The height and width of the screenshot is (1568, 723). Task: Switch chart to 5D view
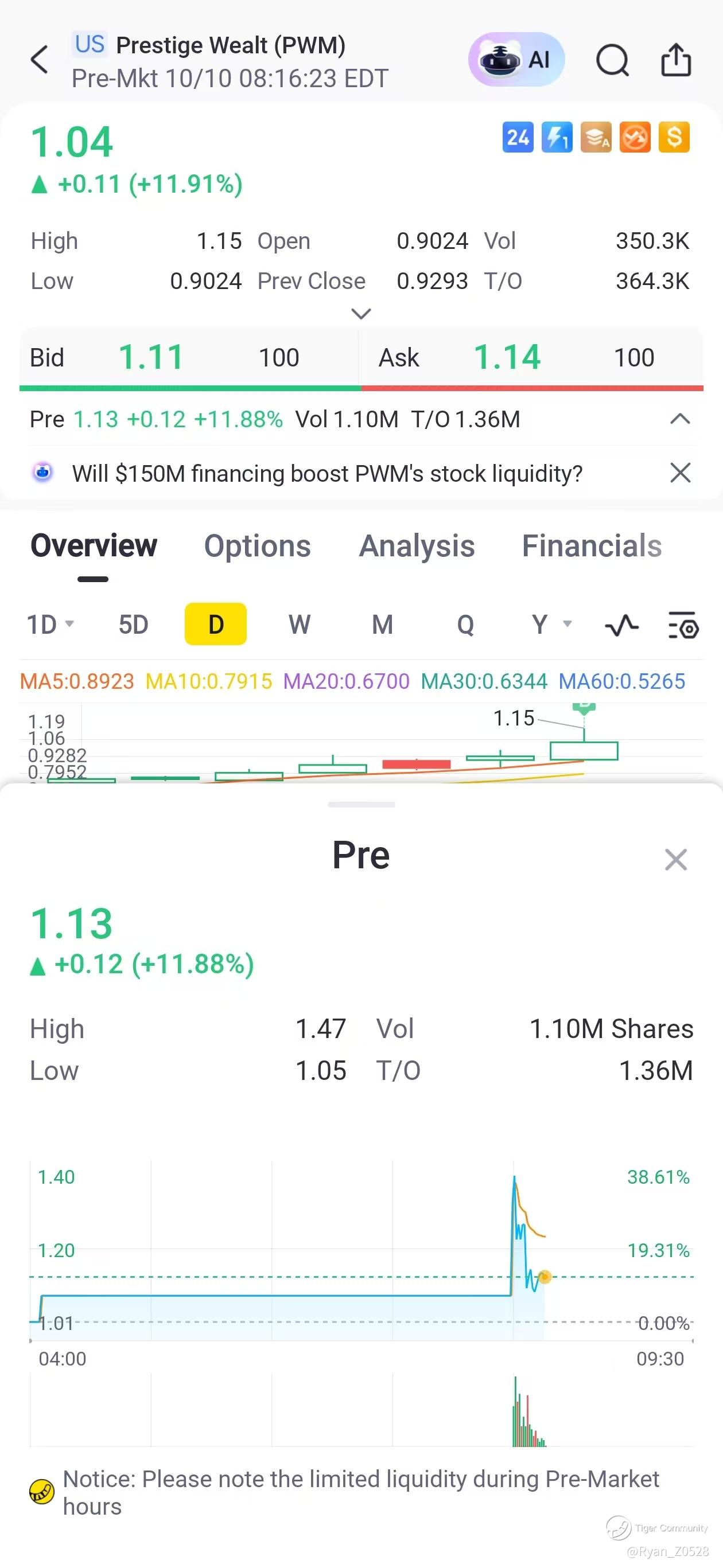click(x=133, y=625)
